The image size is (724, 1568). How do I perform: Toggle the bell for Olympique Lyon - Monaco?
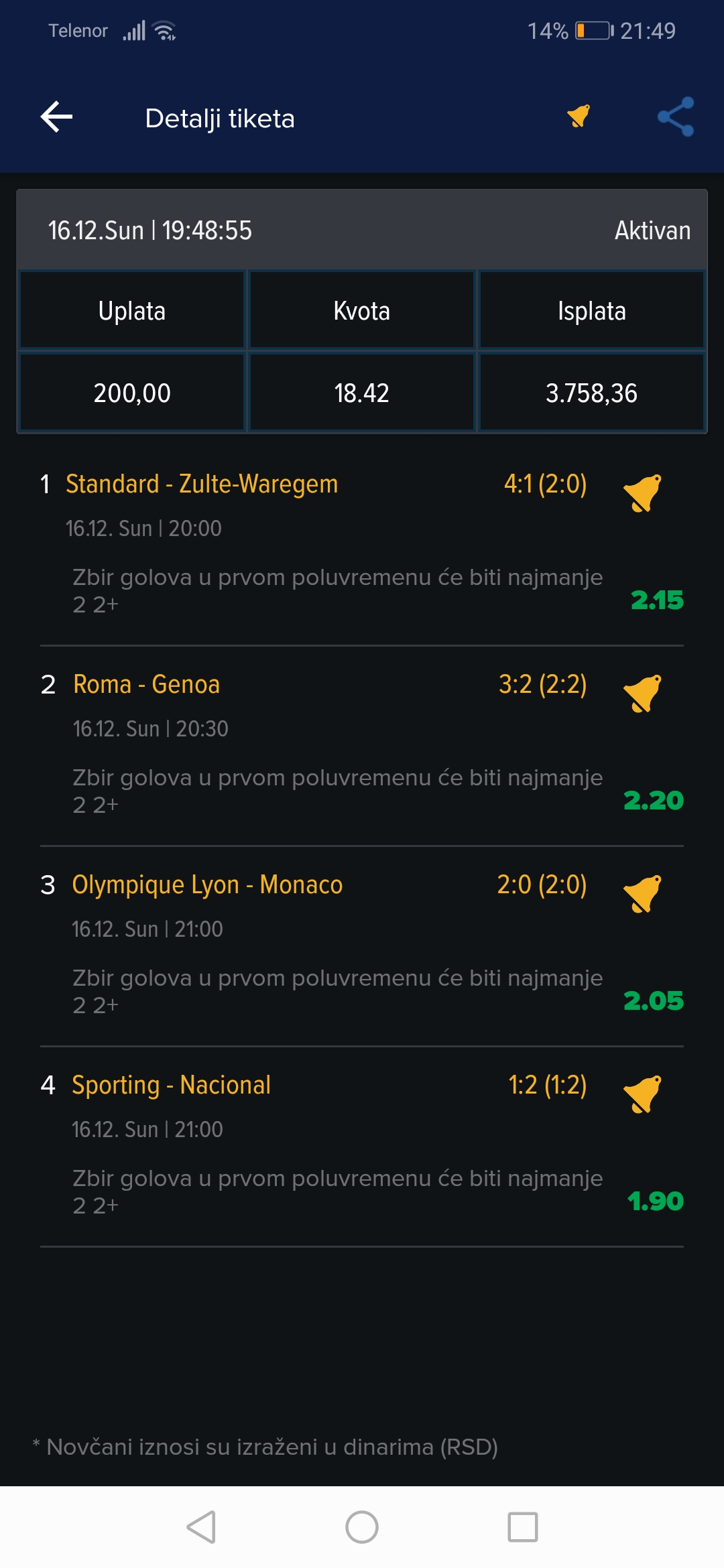(x=642, y=894)
